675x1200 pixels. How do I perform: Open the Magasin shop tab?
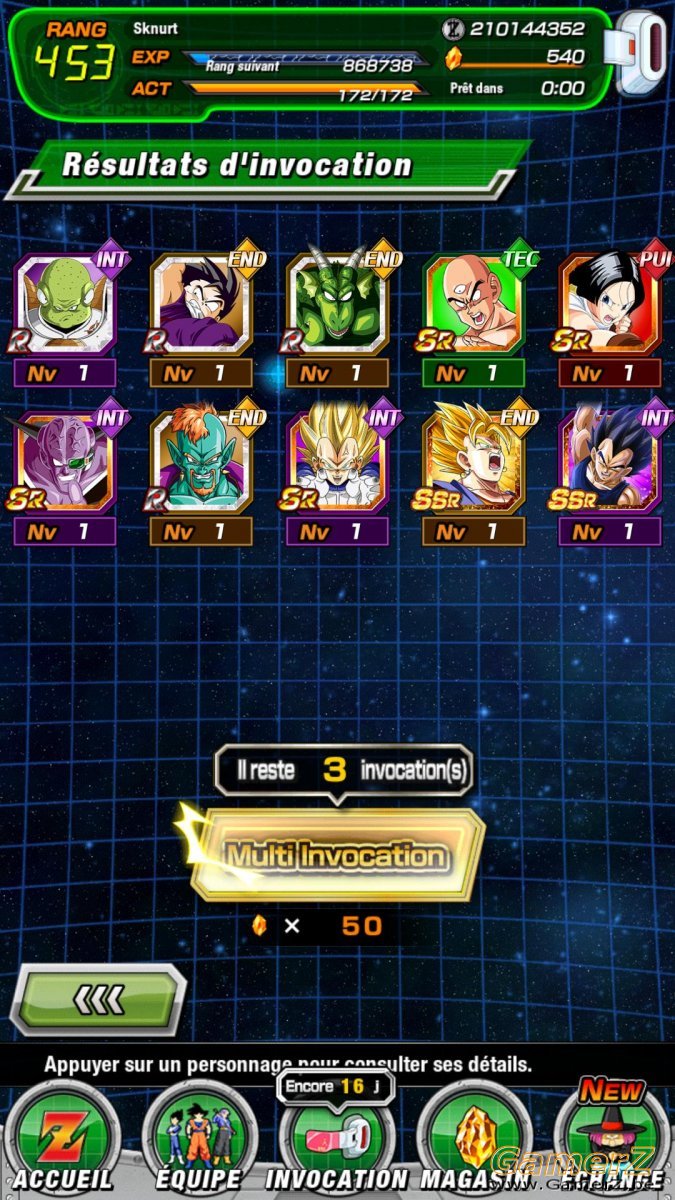(475, 1140)
